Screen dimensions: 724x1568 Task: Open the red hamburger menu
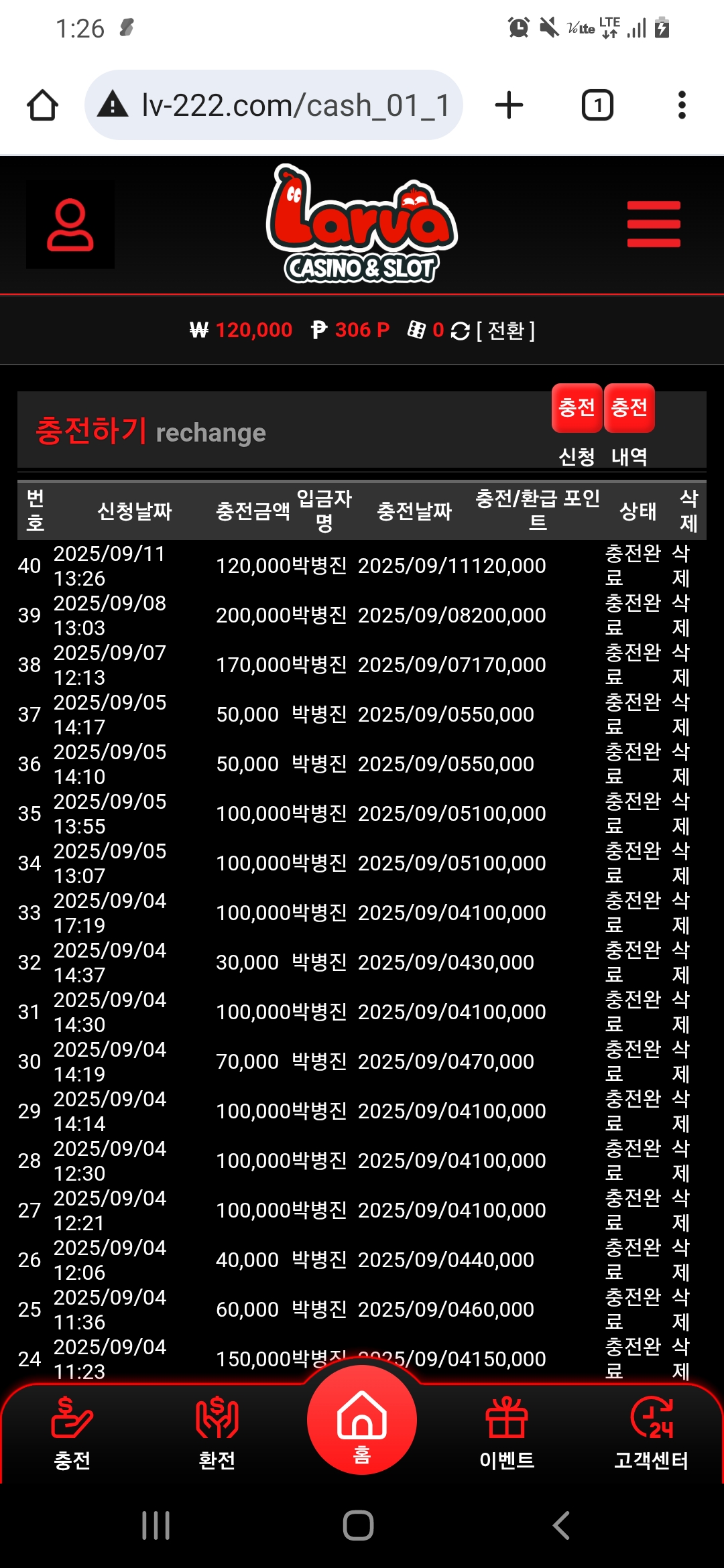click(x=654, y=224)
